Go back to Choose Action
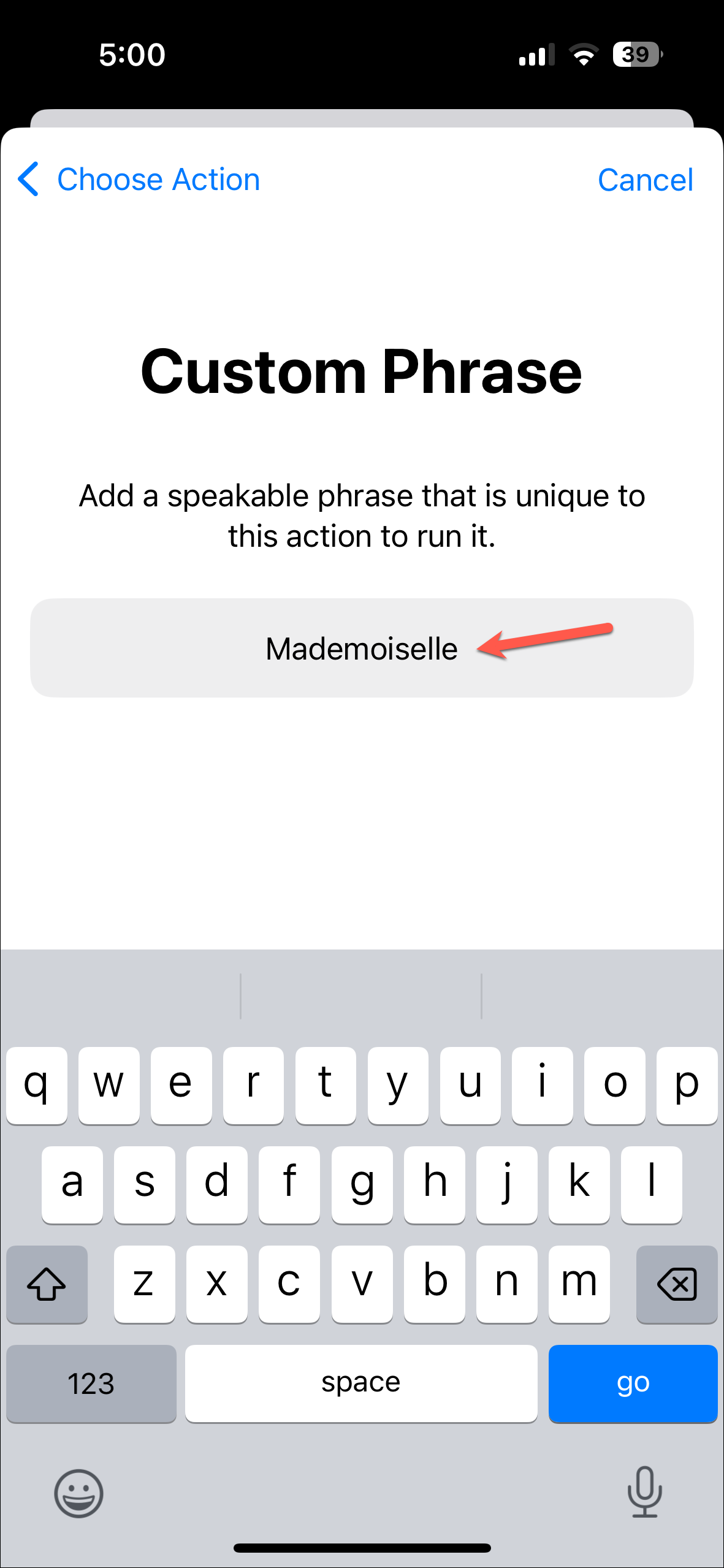 (x=139, y=180)
